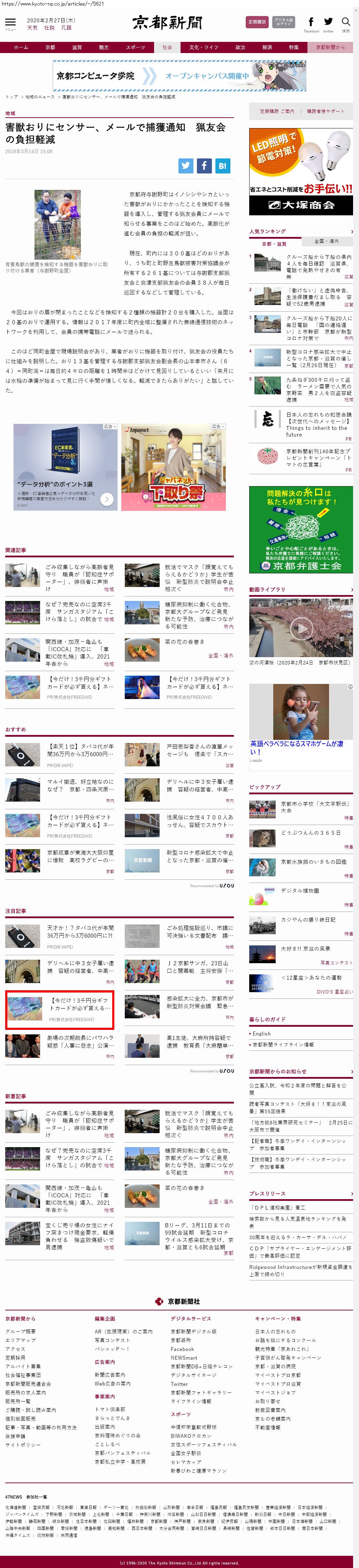Open the search icon in the header
The width and height of the screenshot is (359, 1568).
346,23
